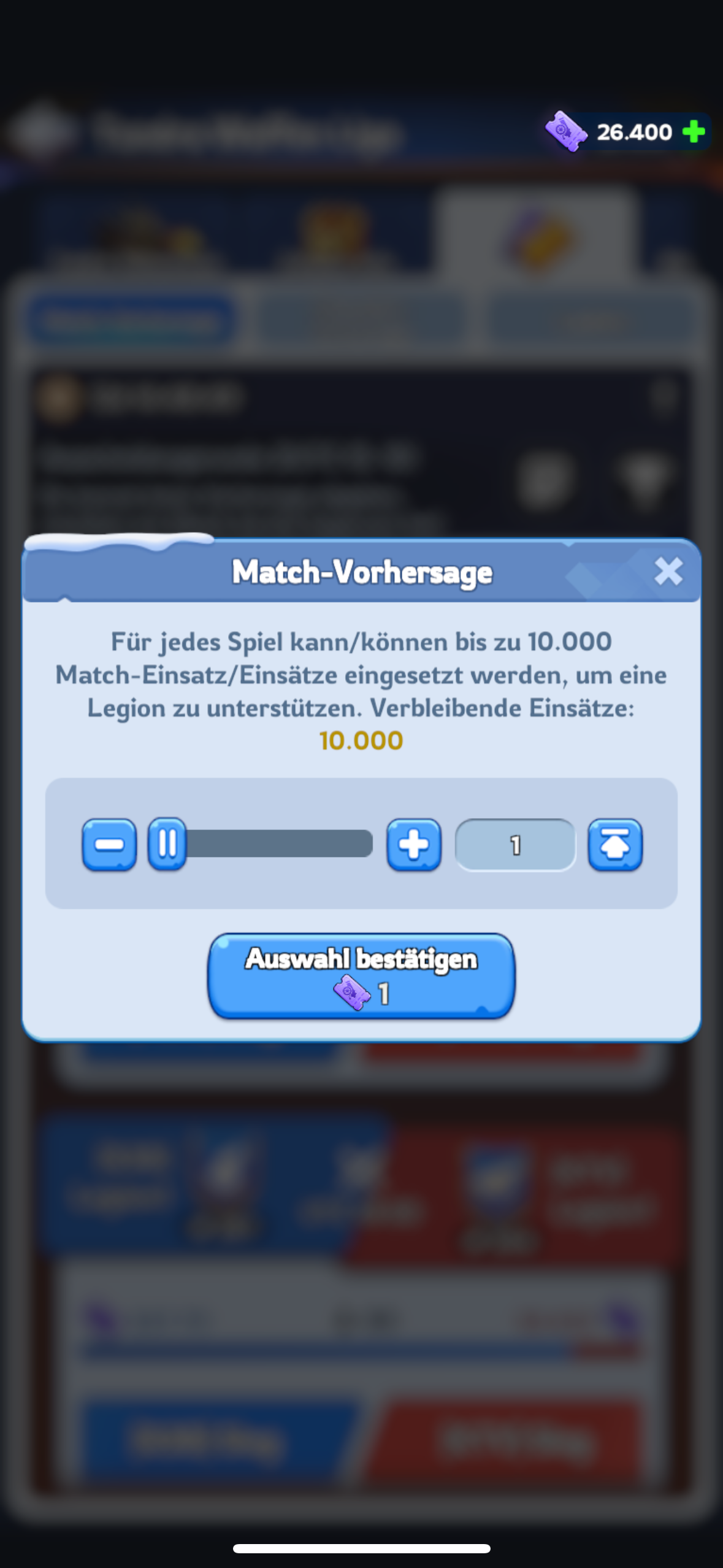Close the Match-Vorhersage dialog
This screenshot has width=723, height=1568.
[668, 572]
